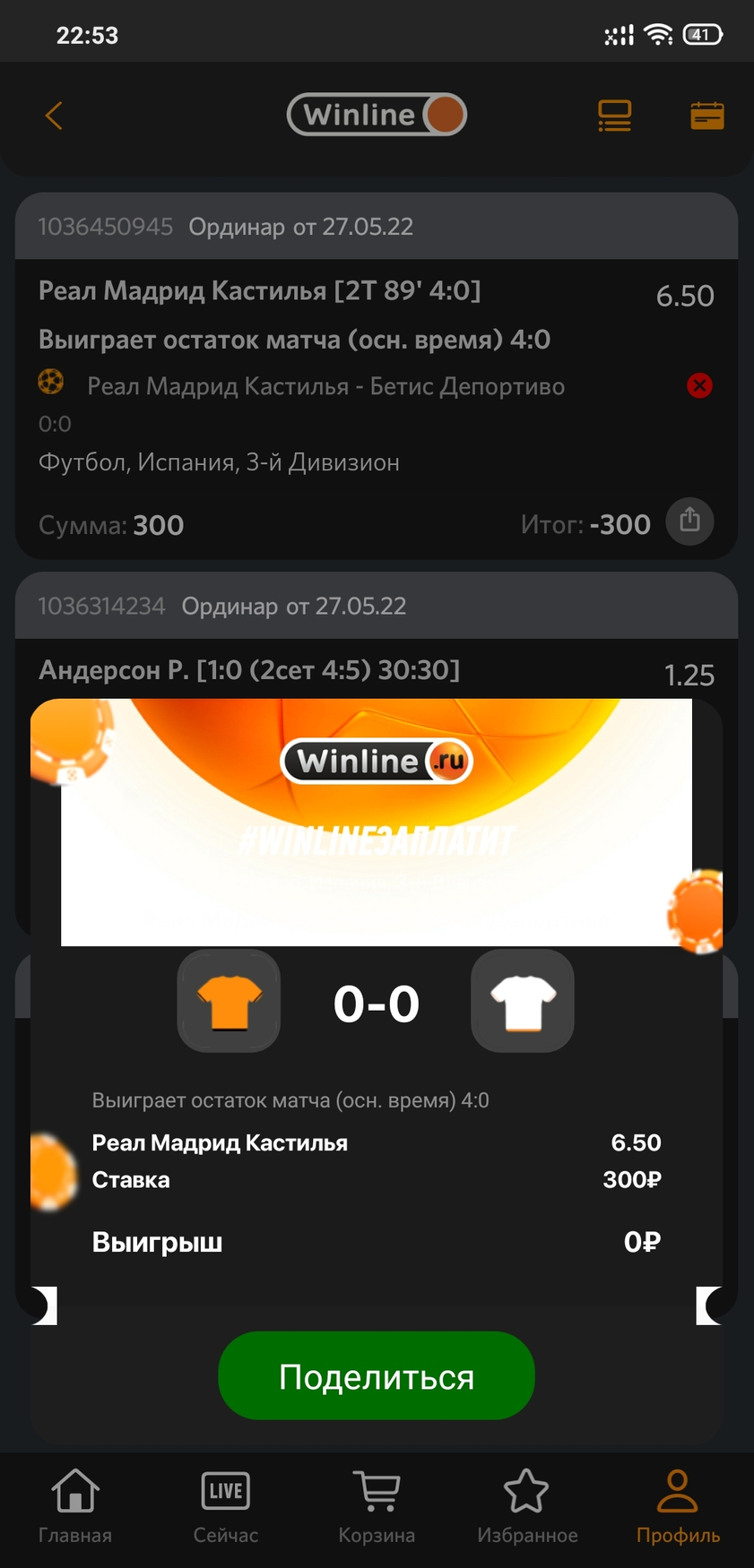Image resolution: width=754 pixels, height=1568 pixels.
Task: Select the Профиль tab
Action: [x=678, y=1507]
